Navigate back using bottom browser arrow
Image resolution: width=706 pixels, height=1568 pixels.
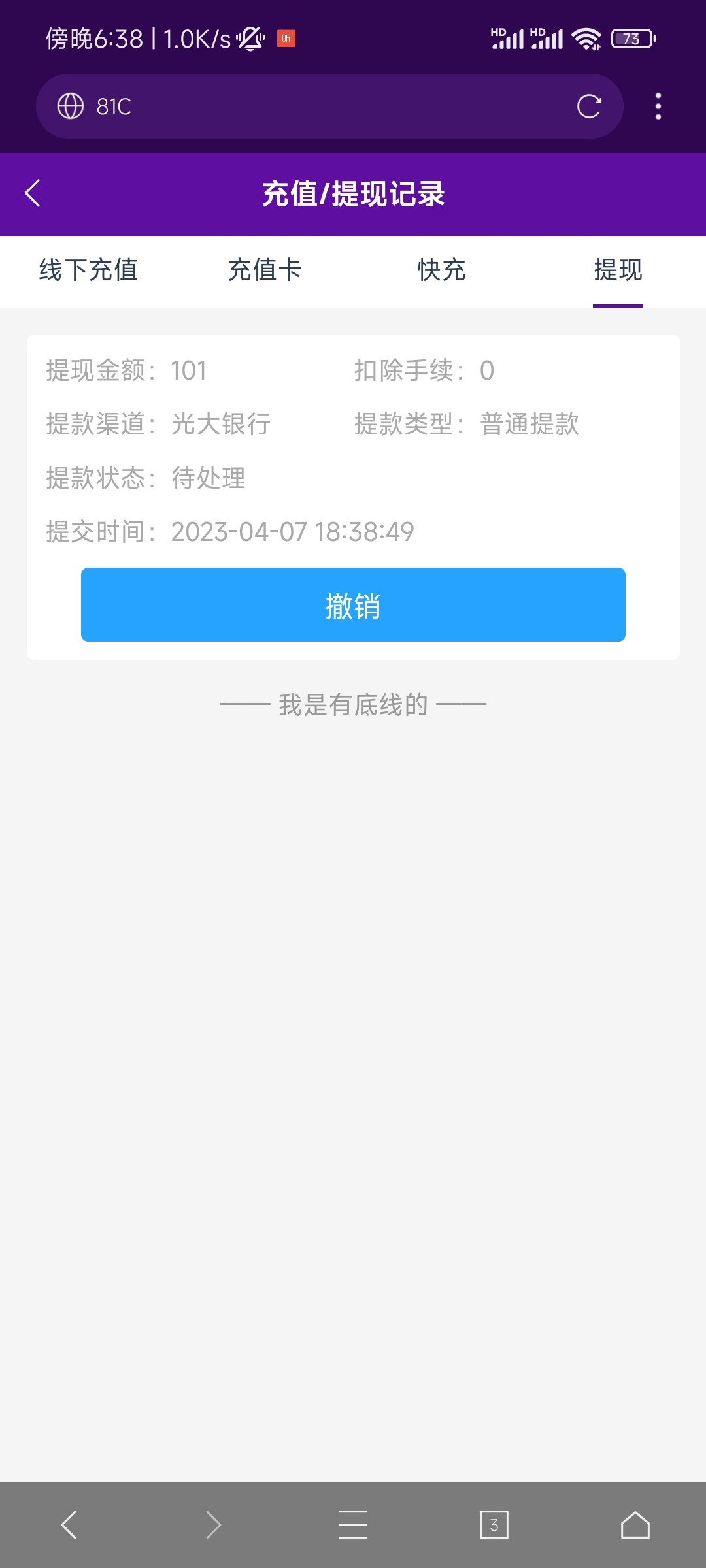(x=69, y=1525)
